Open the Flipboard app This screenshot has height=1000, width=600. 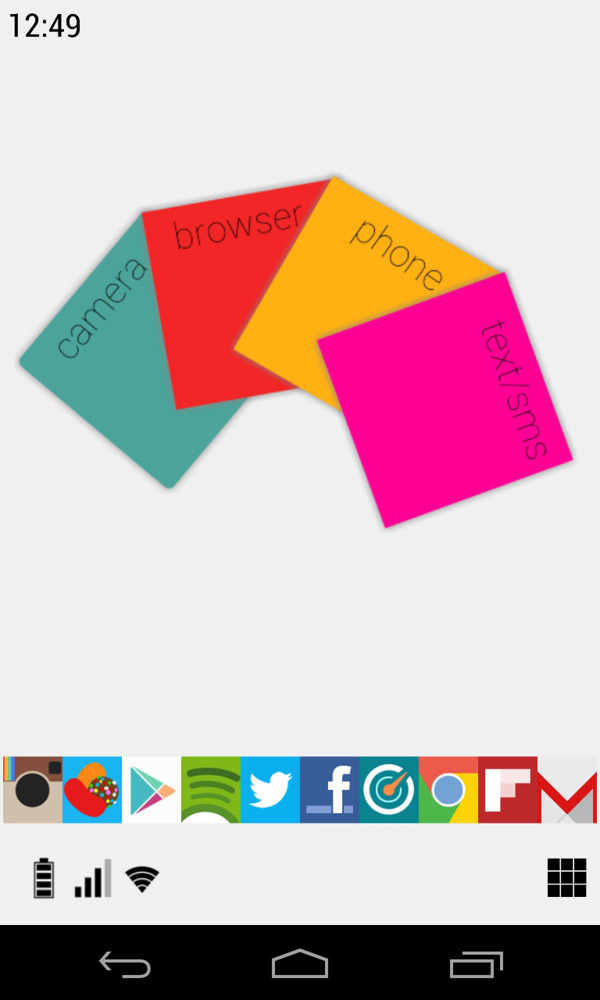[x=508, y=790]
